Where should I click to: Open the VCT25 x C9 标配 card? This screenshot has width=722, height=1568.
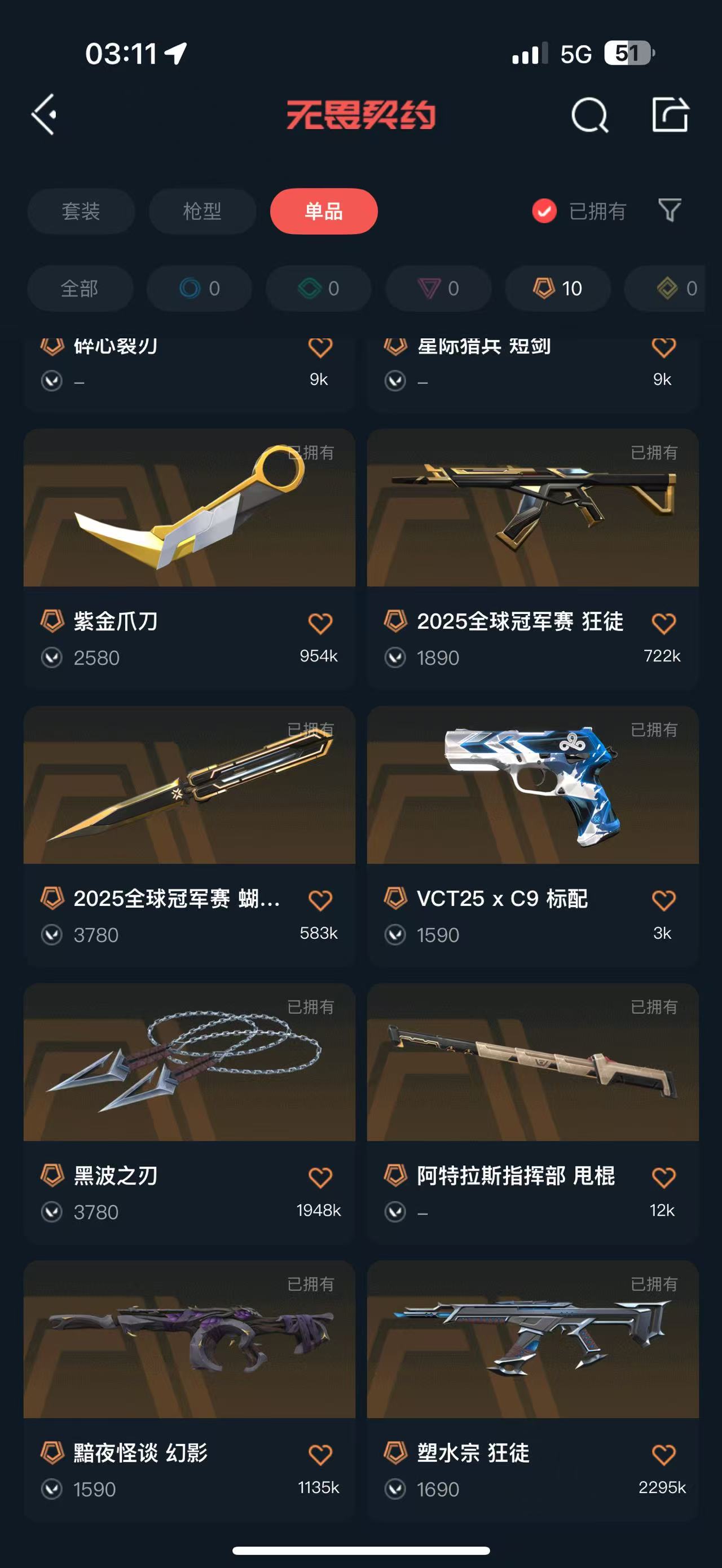pyautogui.click(x=532, y=785)
